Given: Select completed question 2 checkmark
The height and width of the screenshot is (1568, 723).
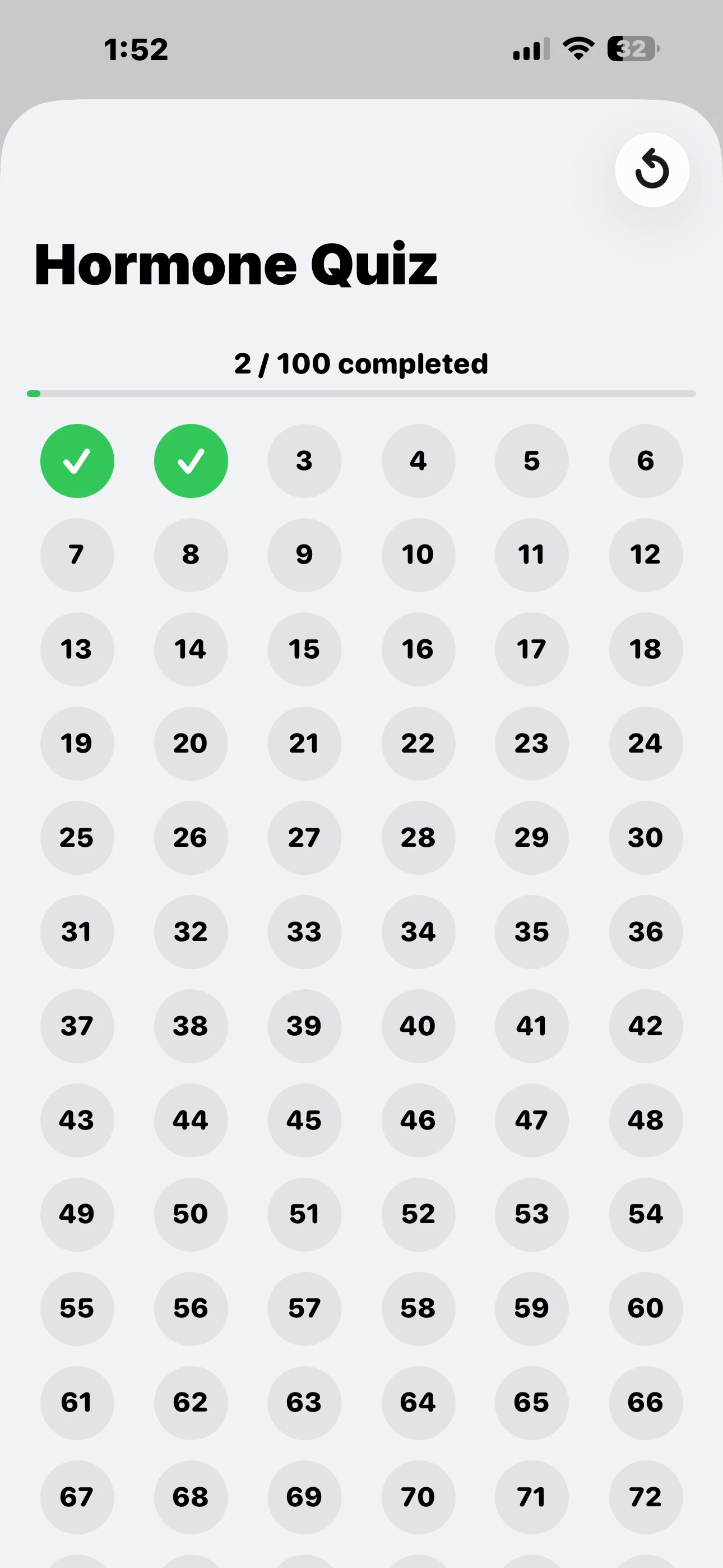Looking at the screenshot, I should coord(191,461).
